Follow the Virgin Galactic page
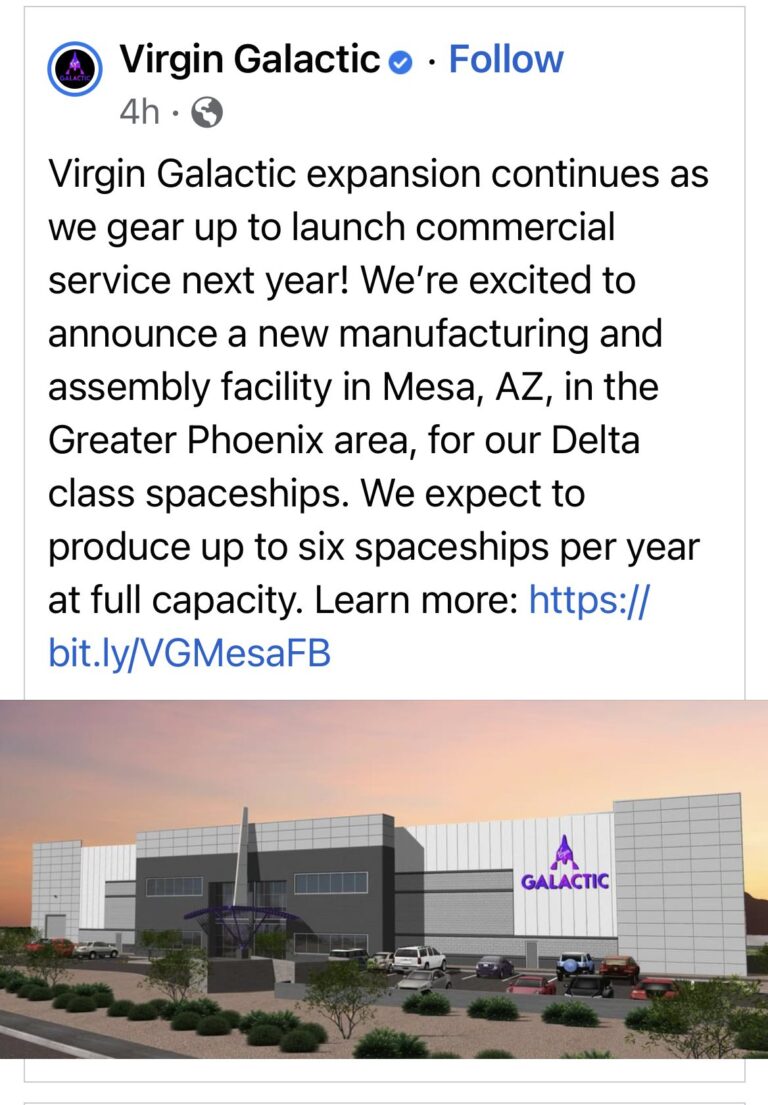768x1105 pixels. tap(505, 60)
